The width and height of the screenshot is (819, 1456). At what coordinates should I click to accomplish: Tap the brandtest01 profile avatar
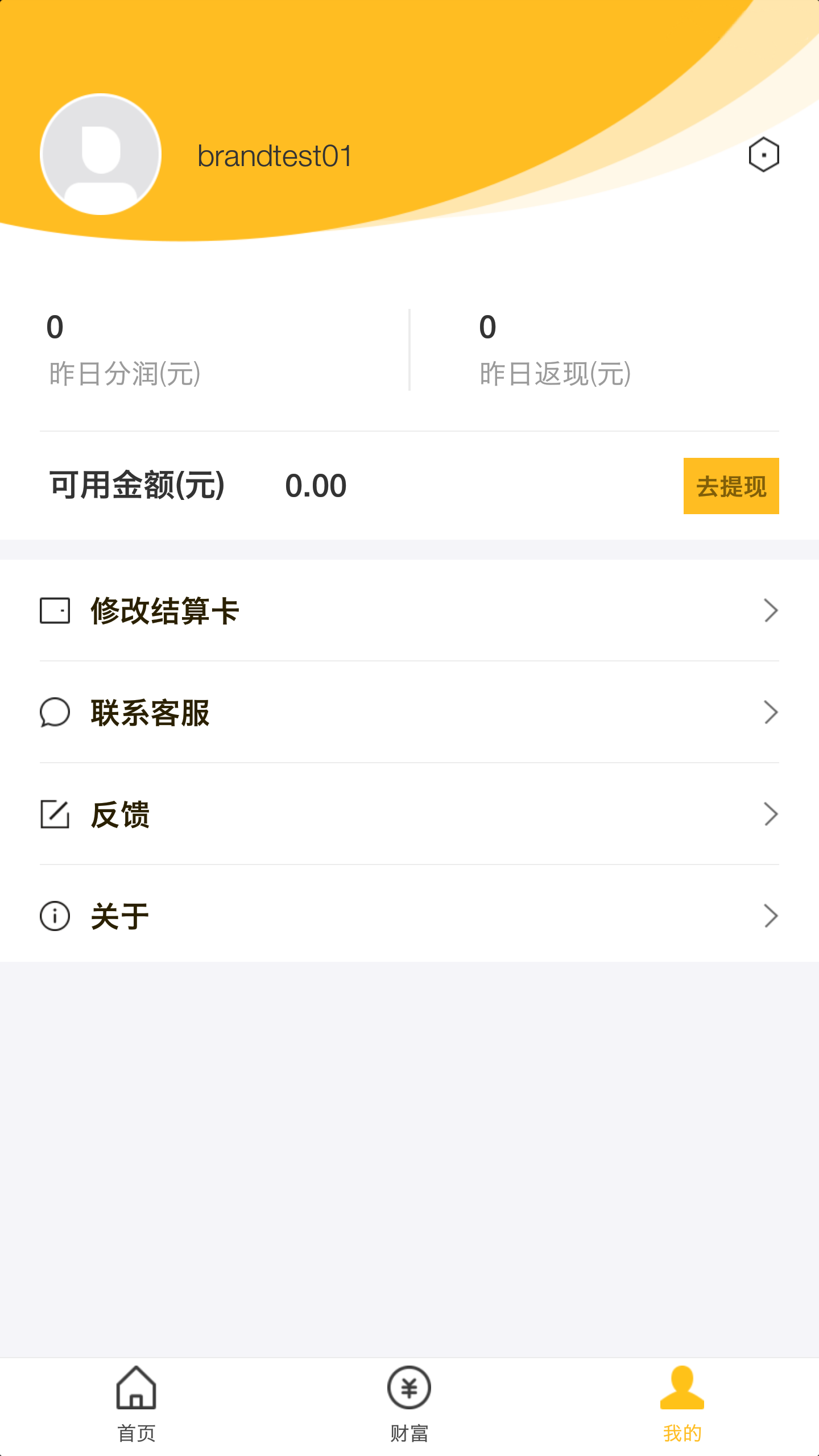(101, 154)
